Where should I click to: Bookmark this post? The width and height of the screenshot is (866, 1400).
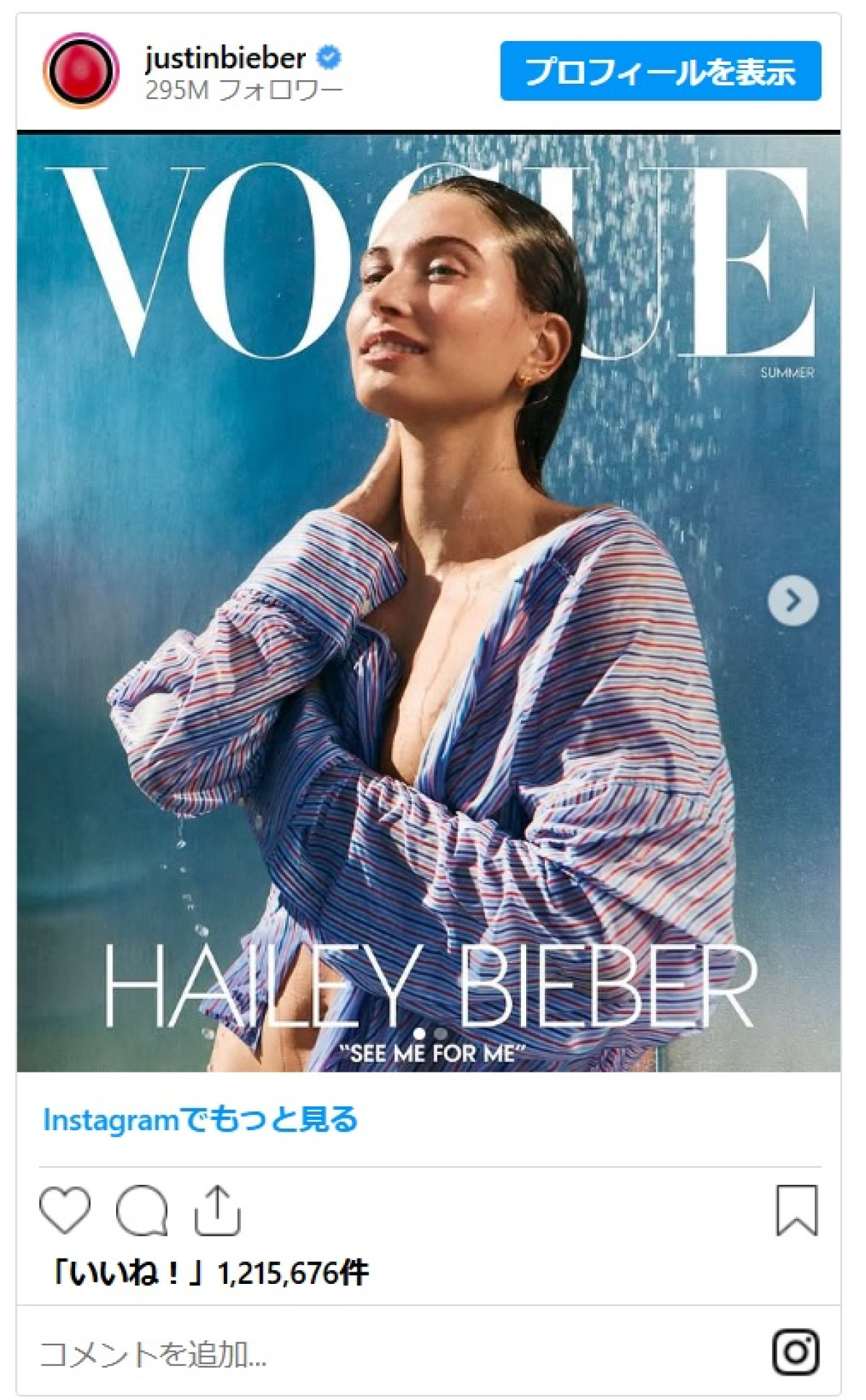[x=796, y=1210]
